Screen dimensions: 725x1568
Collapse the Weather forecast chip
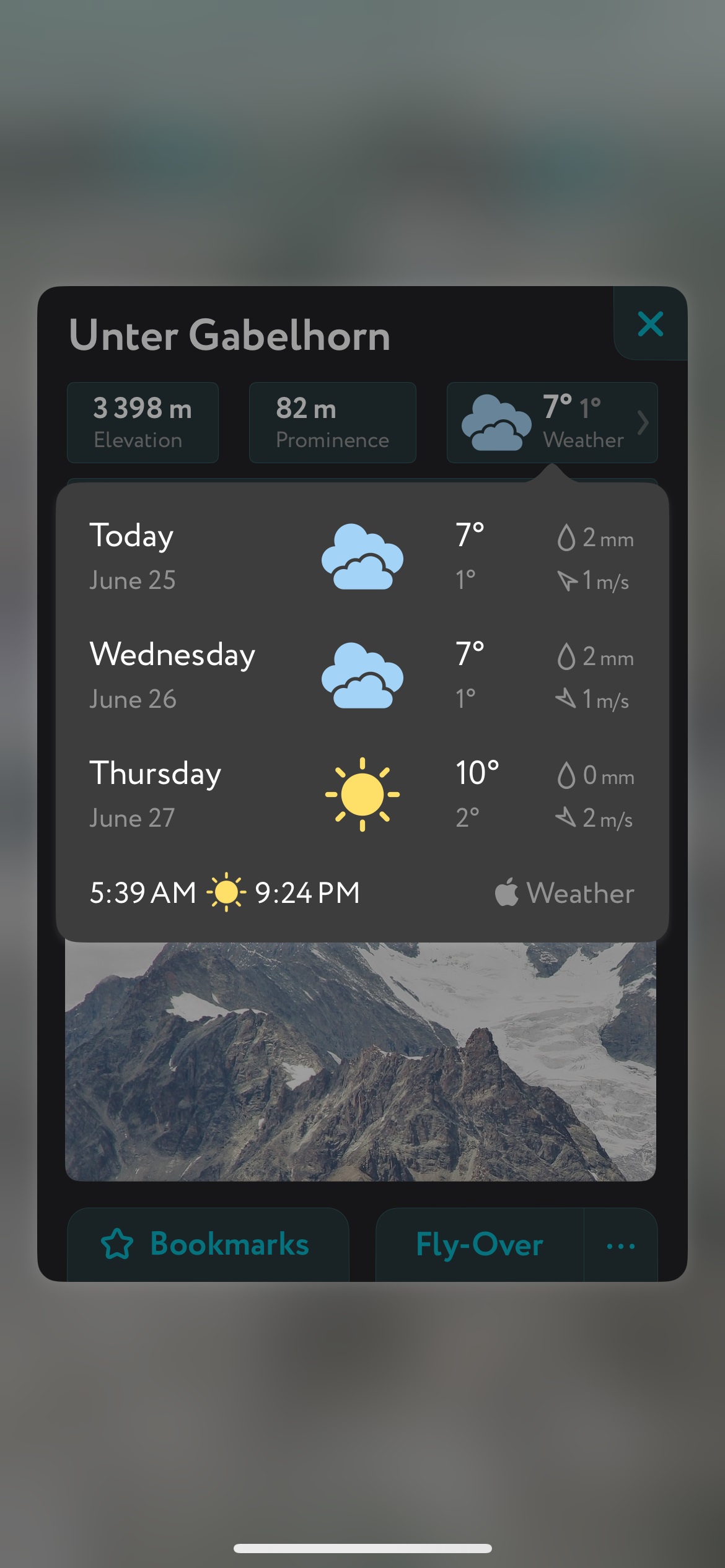tap(551, 423)
